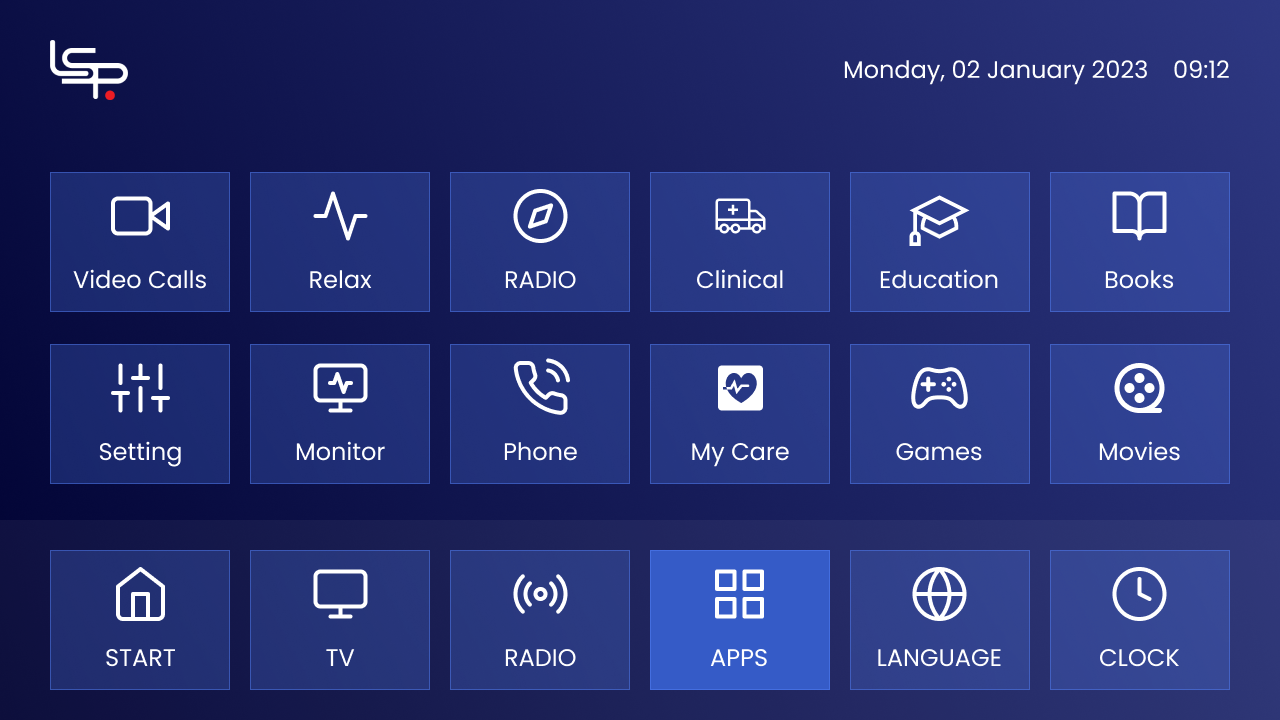1280x720 pixels.
Task: Go to START in the bottom bar
Action: click(x=140, y=620)
